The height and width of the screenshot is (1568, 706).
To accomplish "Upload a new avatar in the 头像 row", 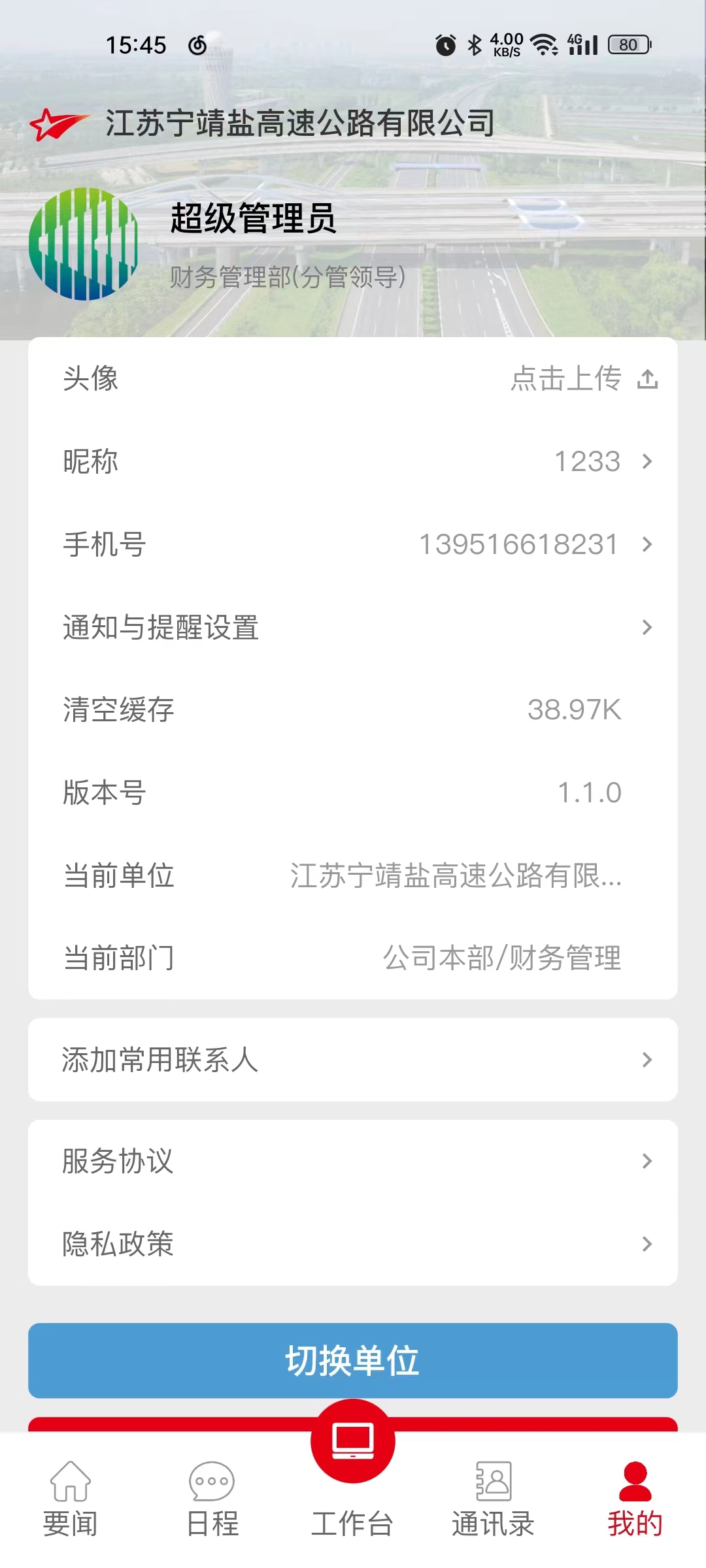I will coord(583,379).
